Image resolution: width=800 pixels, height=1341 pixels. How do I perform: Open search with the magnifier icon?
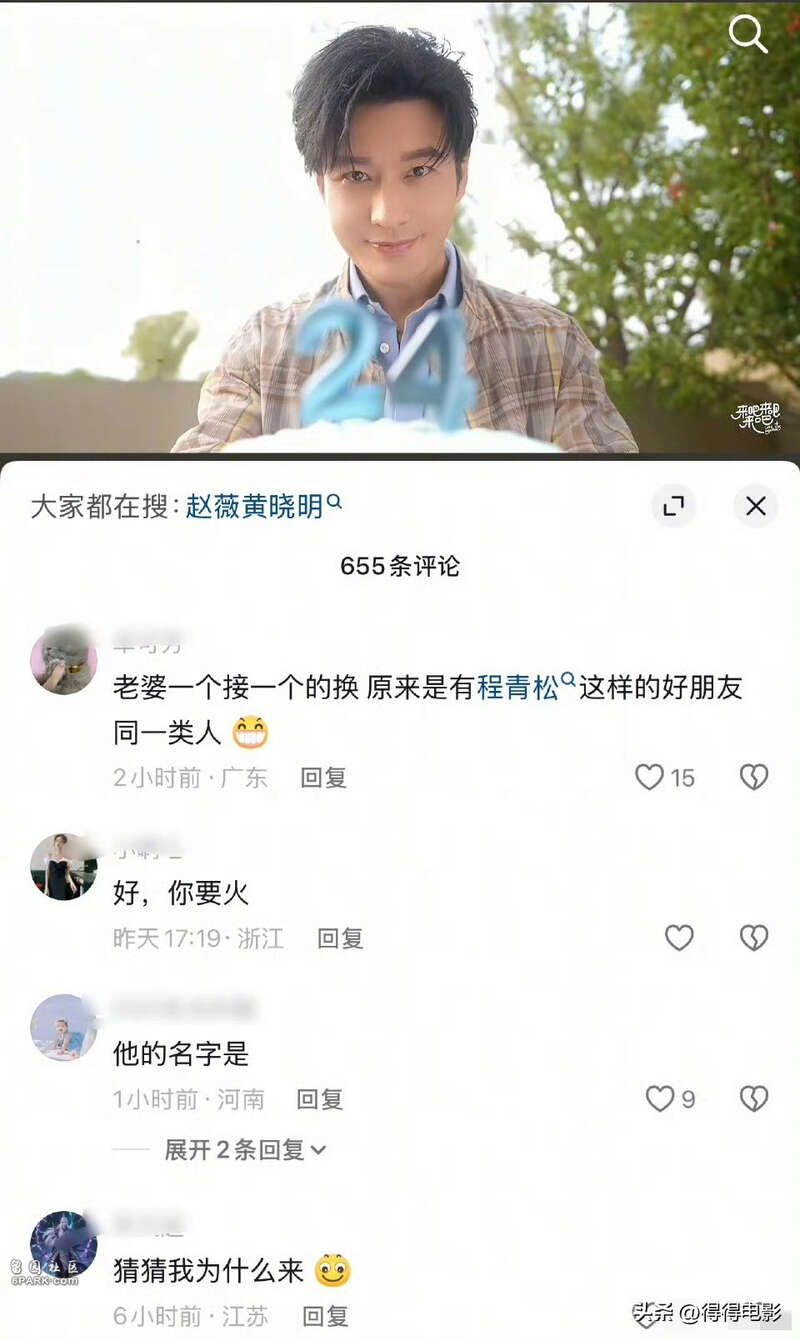(747, 35)
